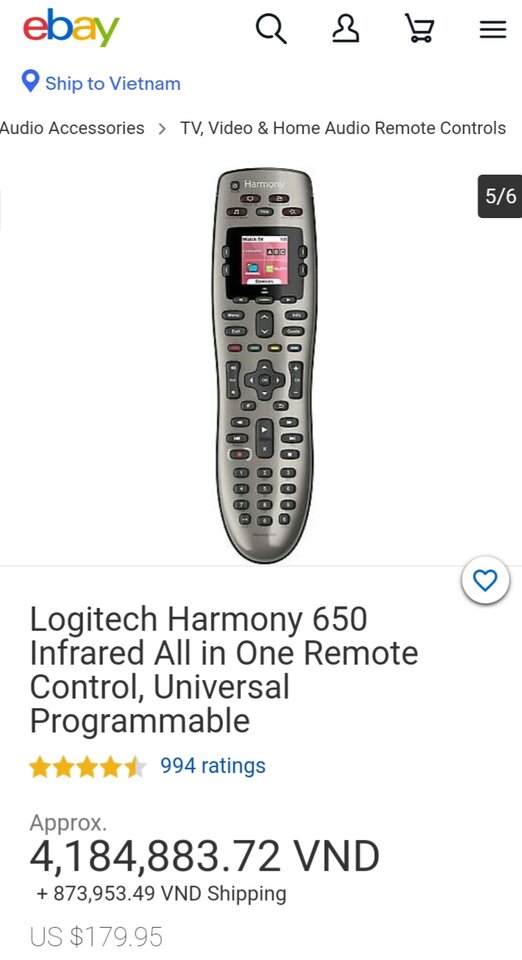Open Audio Accessories breadcrumb

tap(72, 128)
